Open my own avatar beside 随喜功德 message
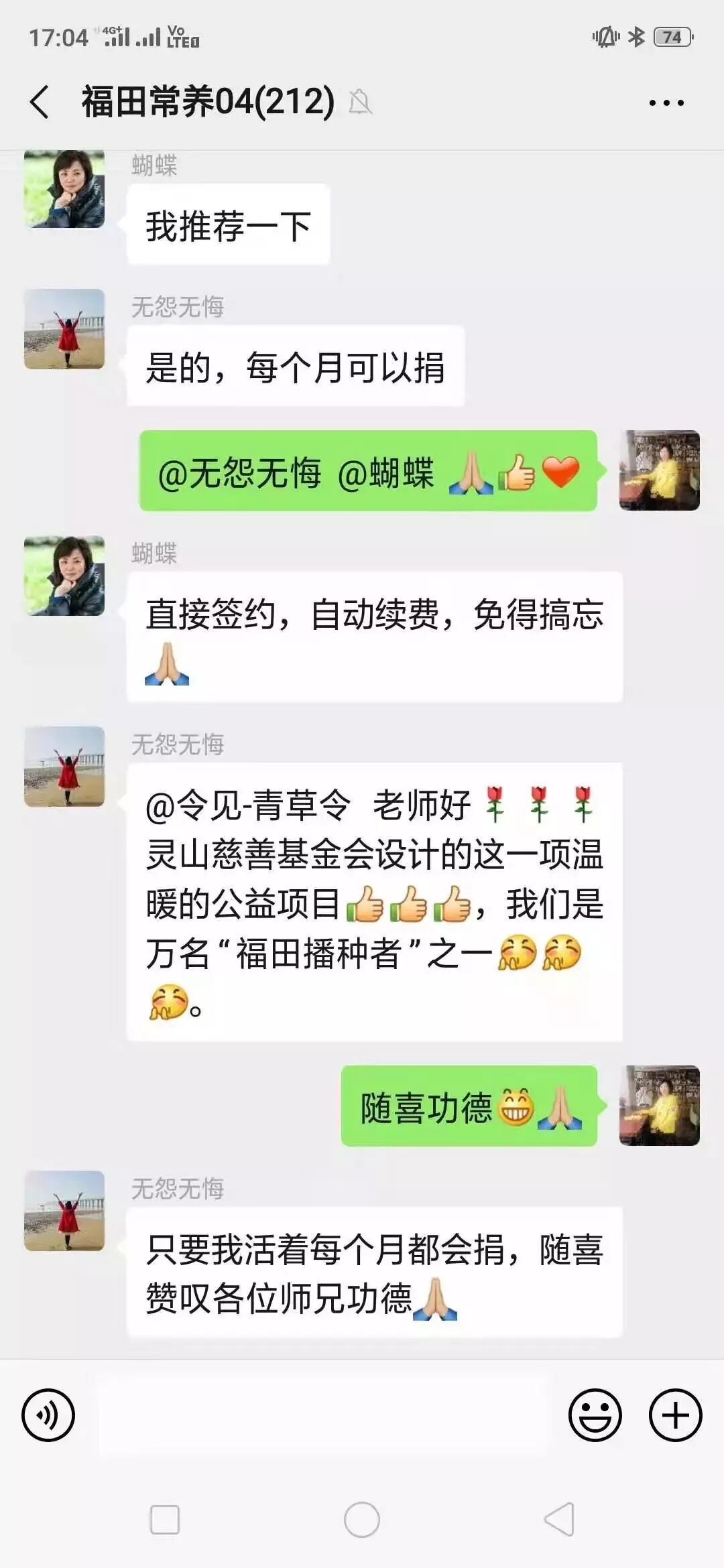This screenshot has width=724, height=1568. (660, 1106)
